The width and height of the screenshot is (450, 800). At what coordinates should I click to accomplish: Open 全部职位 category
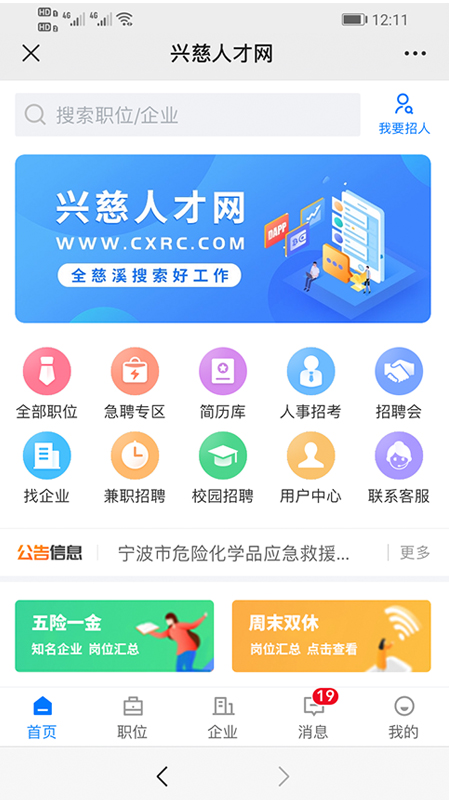(46, 384)
